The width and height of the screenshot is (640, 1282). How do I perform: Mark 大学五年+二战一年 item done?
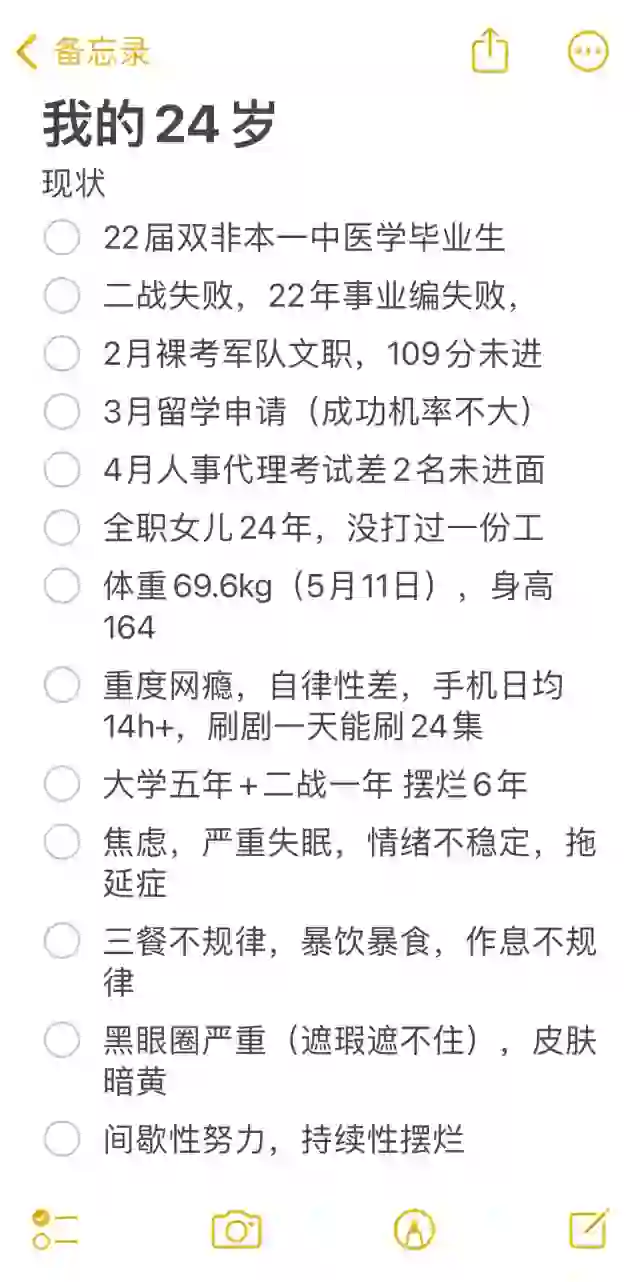pyautogui.click(x=62, y=784)
